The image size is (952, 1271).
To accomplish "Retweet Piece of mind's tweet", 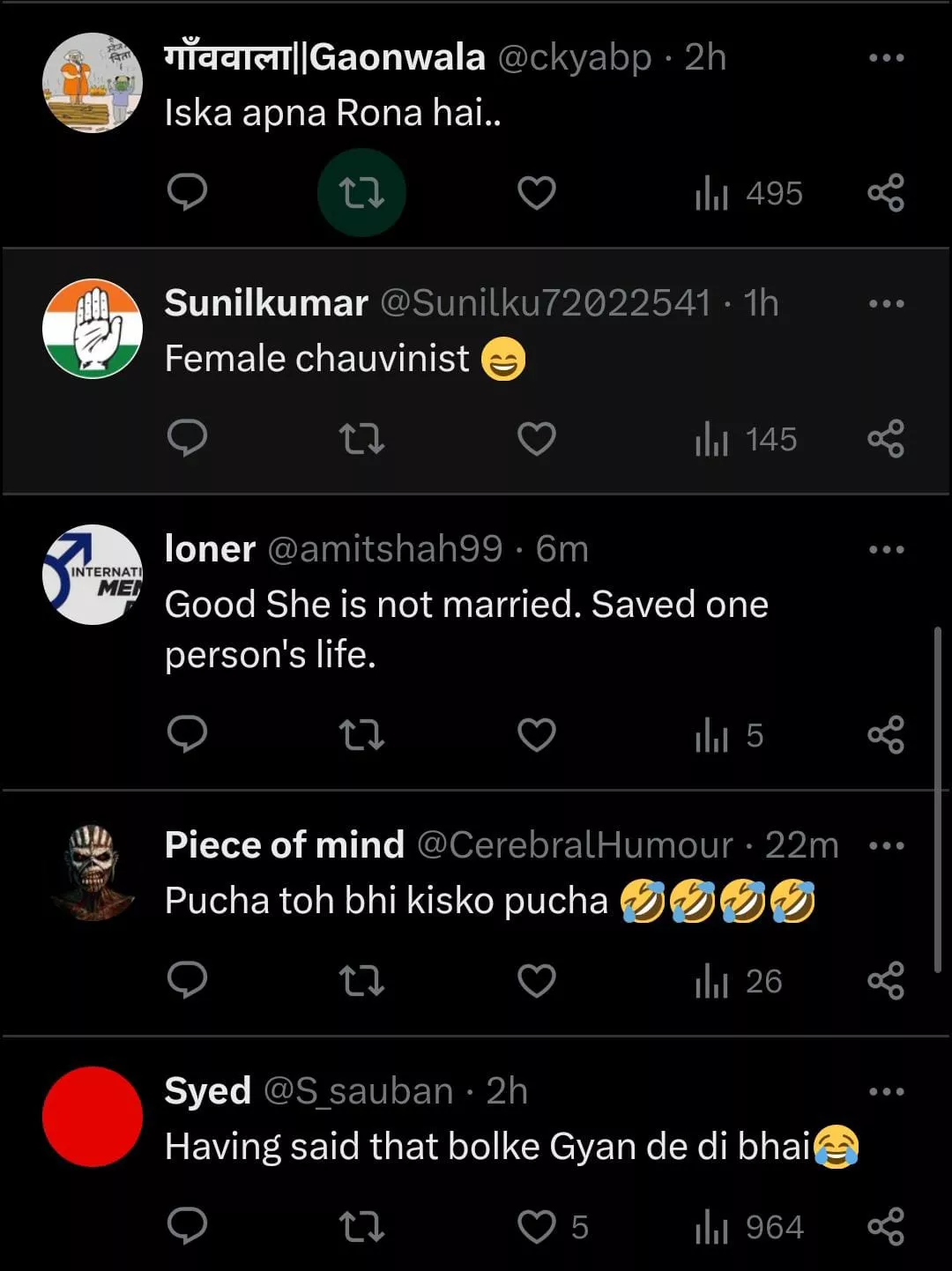I will [361, 980].
